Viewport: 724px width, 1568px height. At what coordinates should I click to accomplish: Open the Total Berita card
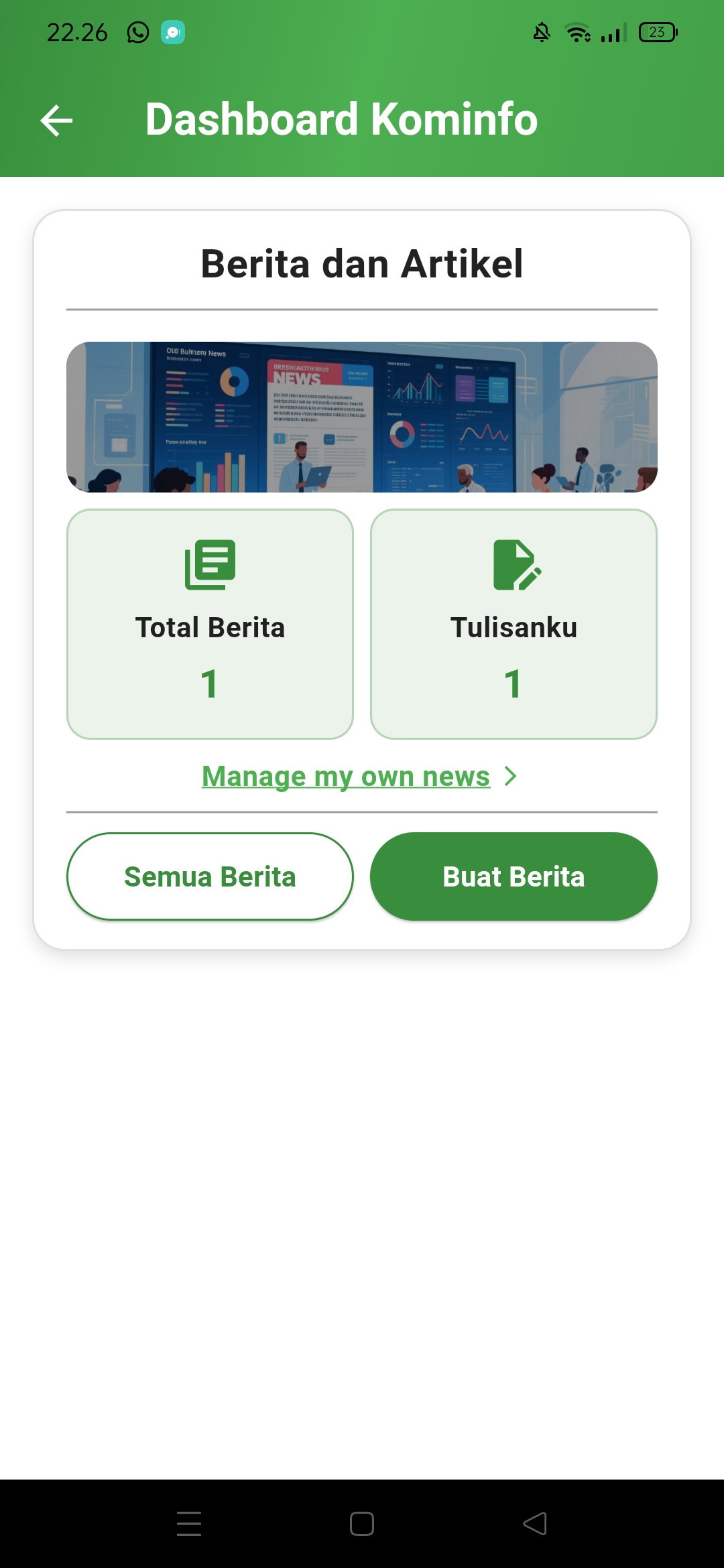(210, 624)
